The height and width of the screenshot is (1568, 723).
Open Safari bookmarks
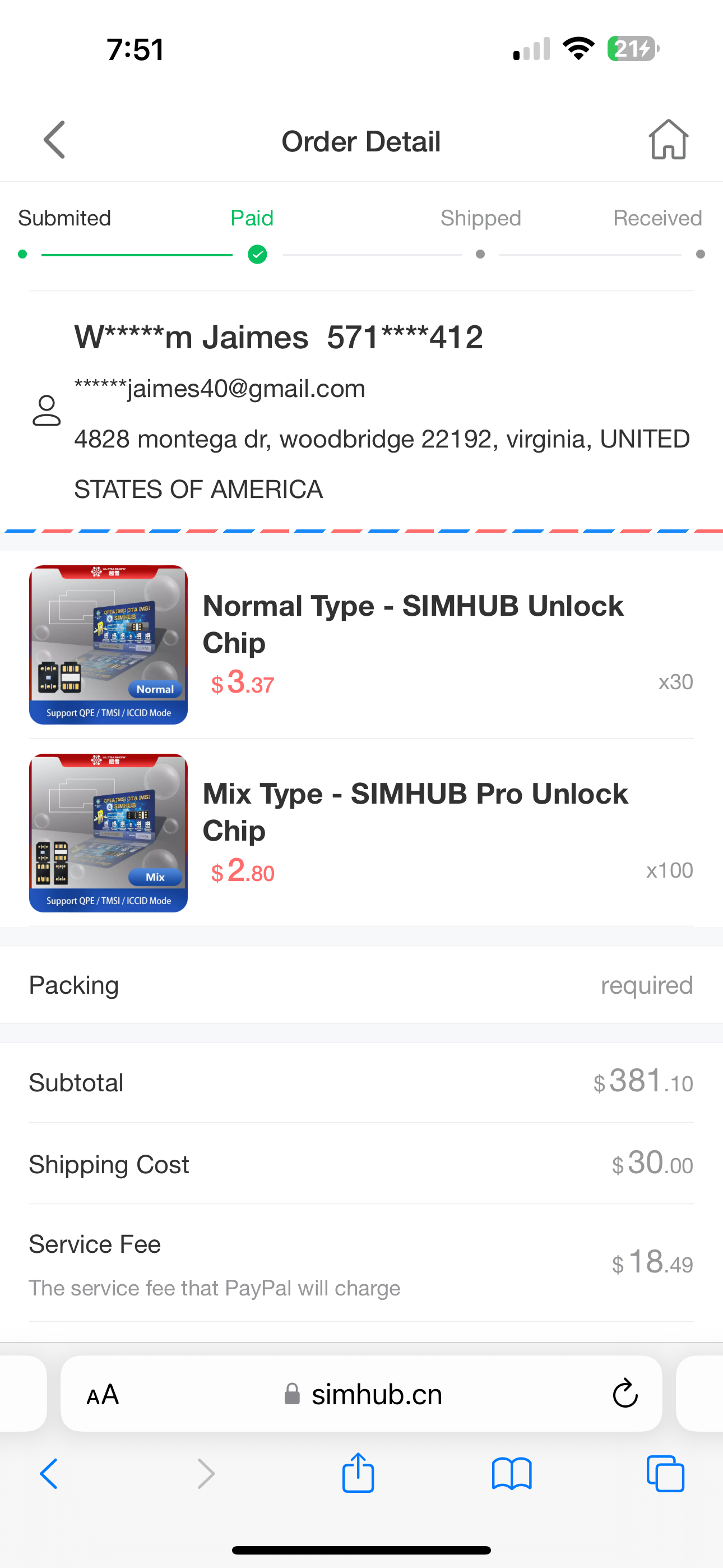tap(512, 1474)
